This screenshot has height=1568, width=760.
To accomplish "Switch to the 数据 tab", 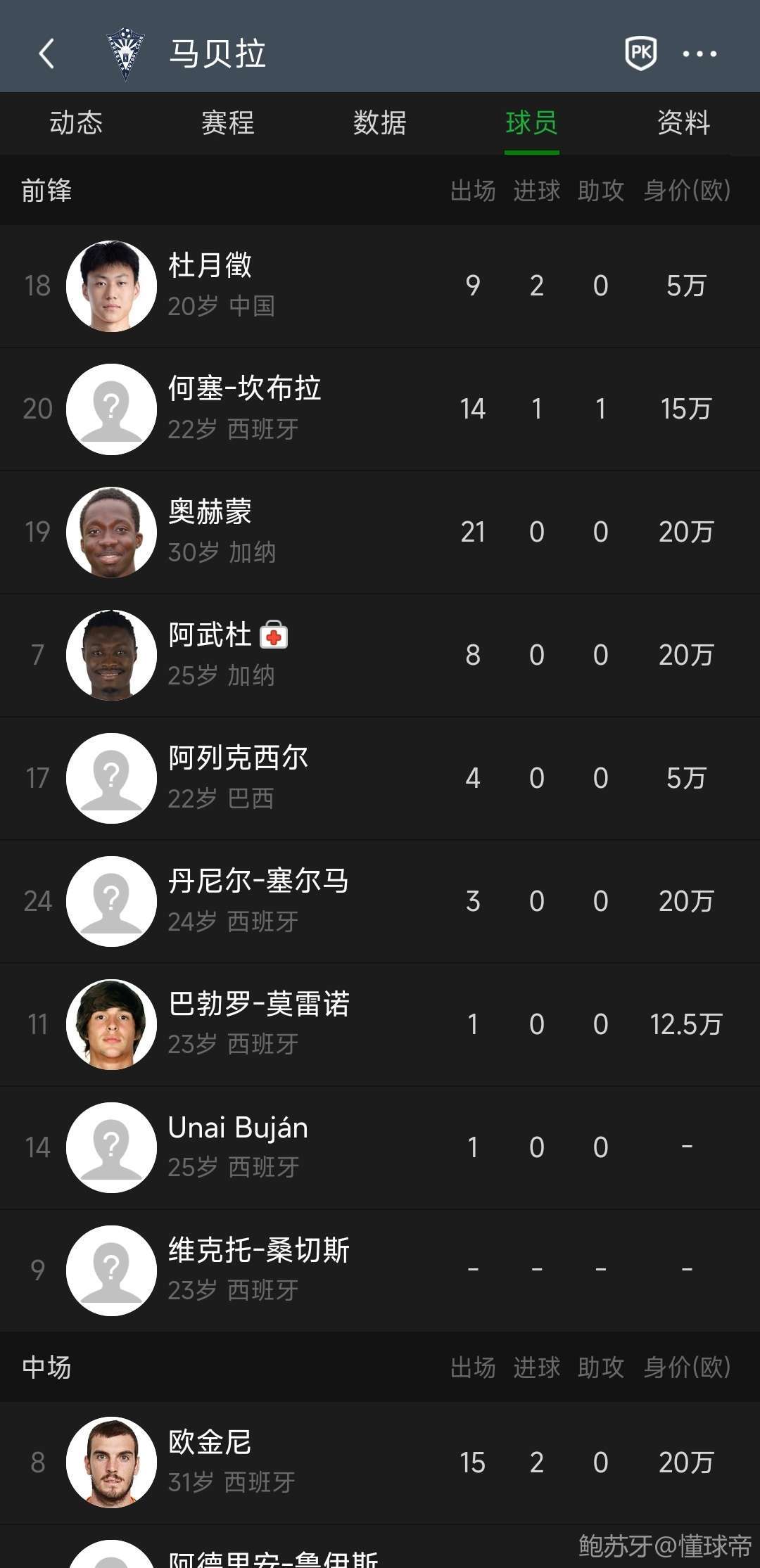I will pos(379,123).
